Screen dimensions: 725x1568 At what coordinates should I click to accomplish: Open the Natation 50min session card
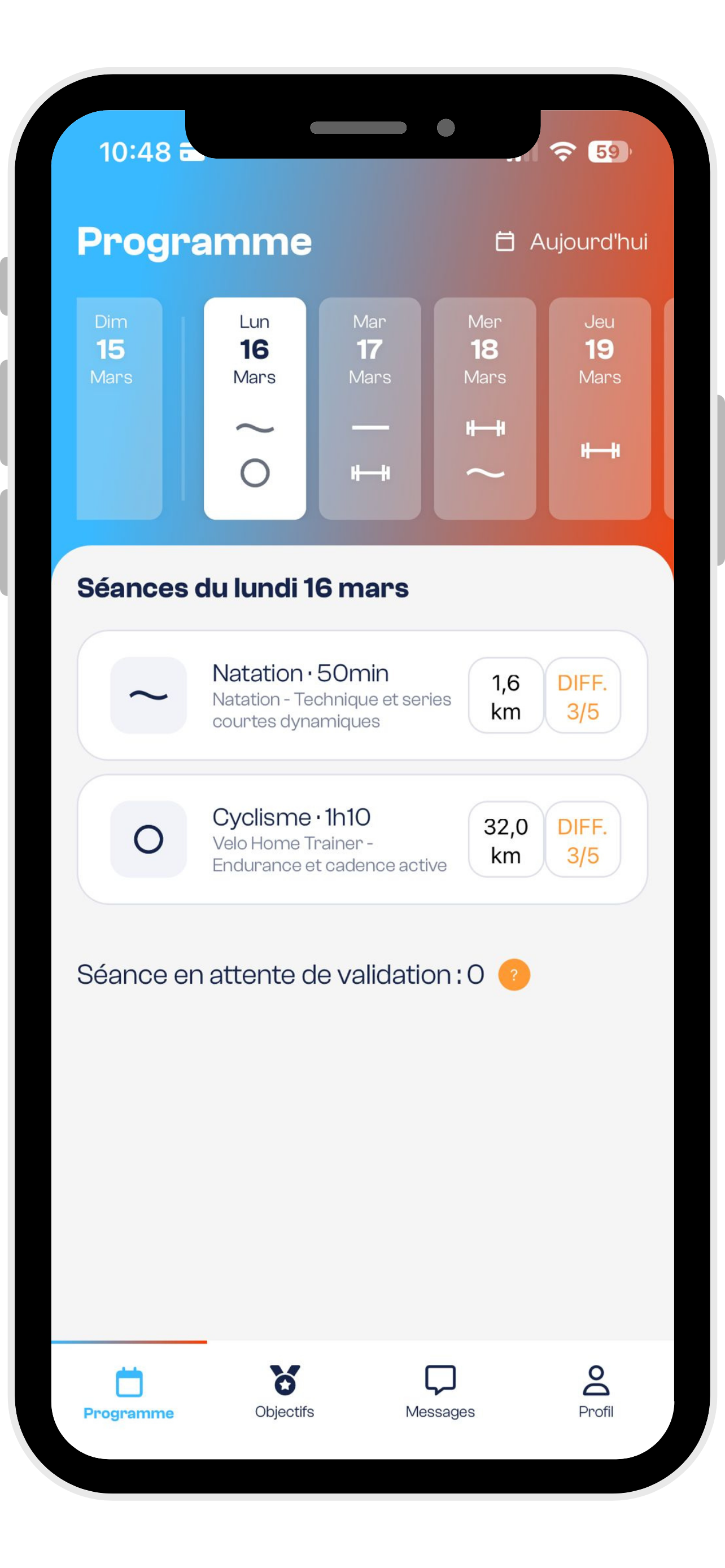pos(362,695)
